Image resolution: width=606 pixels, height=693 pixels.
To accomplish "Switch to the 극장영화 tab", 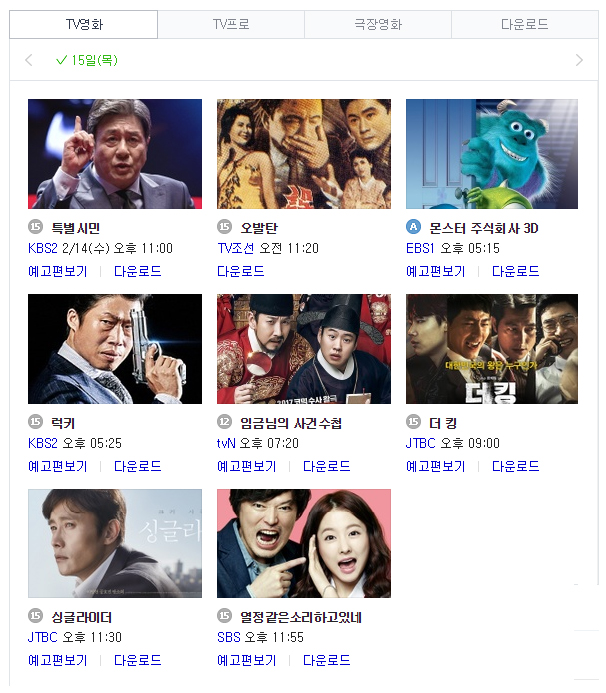I will click(377, 25).
